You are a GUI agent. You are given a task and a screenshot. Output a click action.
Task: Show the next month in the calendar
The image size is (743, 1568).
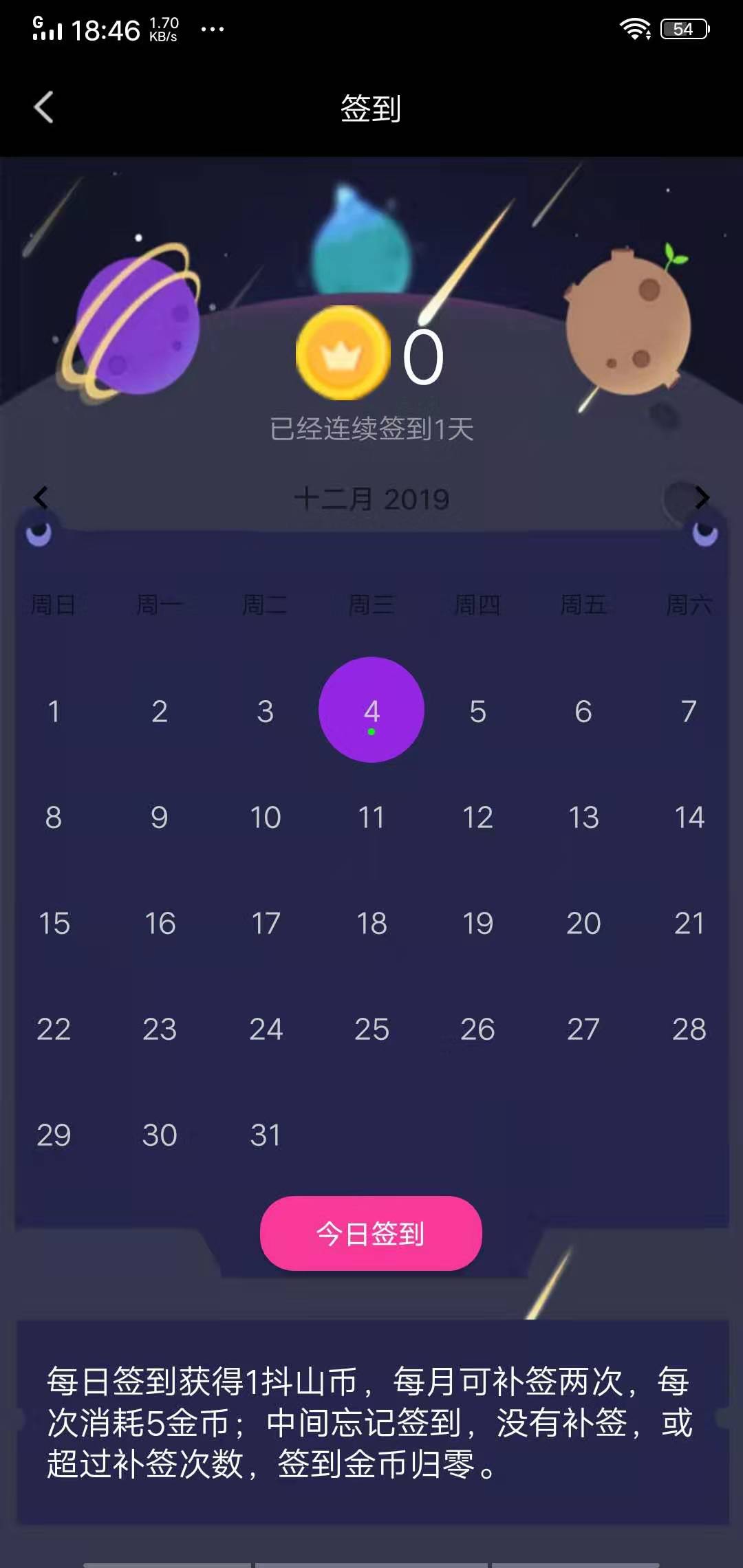coord(701,497)
